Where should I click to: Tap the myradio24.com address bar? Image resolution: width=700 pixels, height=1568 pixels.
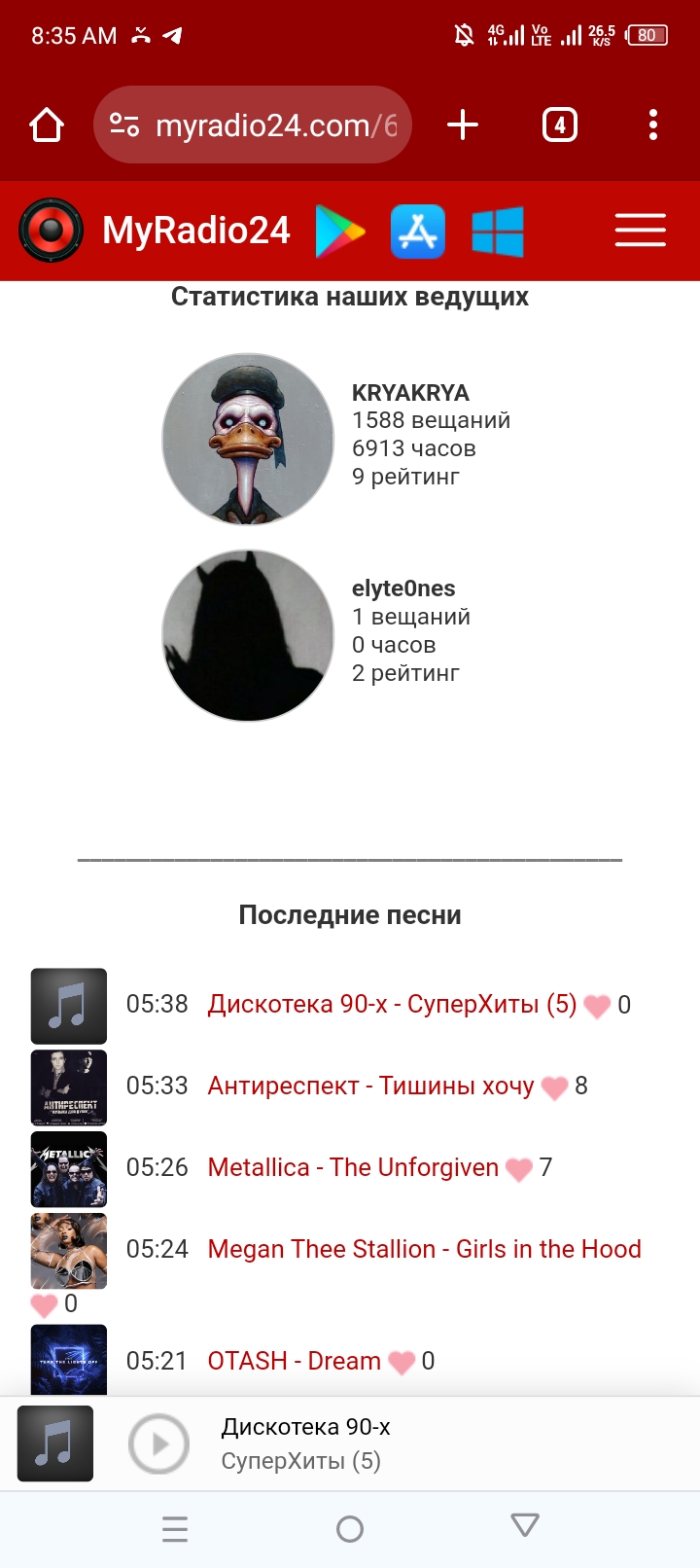click(x=253, y=125)
